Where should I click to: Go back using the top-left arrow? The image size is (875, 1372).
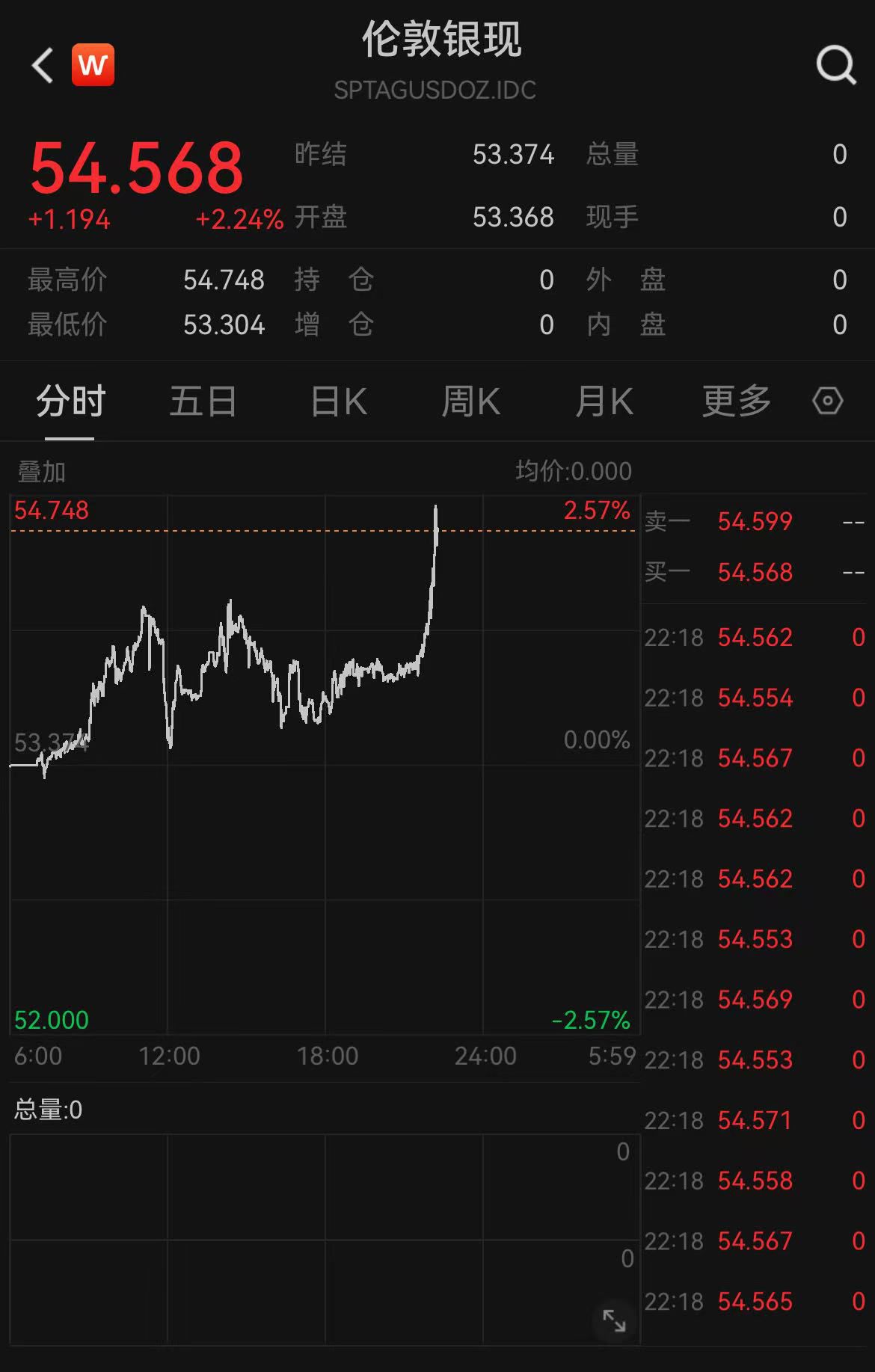(43, 65)
